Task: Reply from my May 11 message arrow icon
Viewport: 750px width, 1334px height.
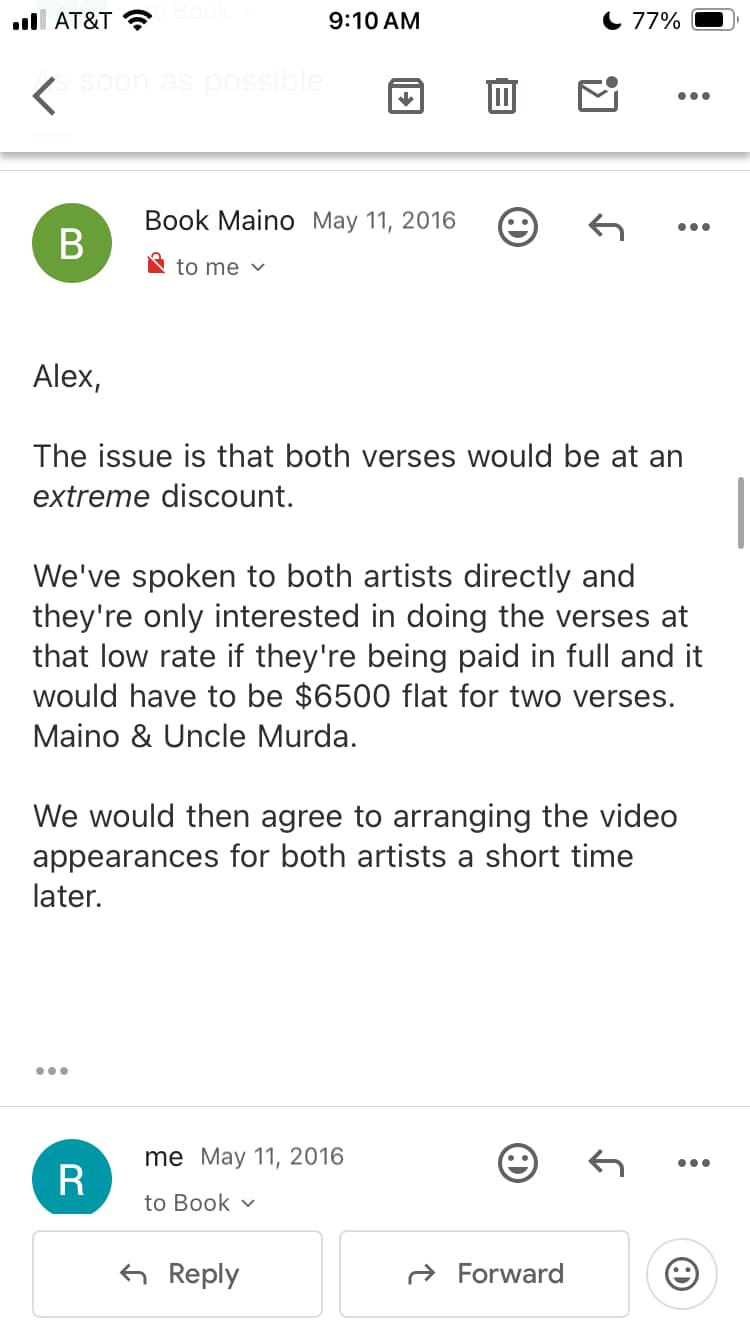Action: 605,1163
